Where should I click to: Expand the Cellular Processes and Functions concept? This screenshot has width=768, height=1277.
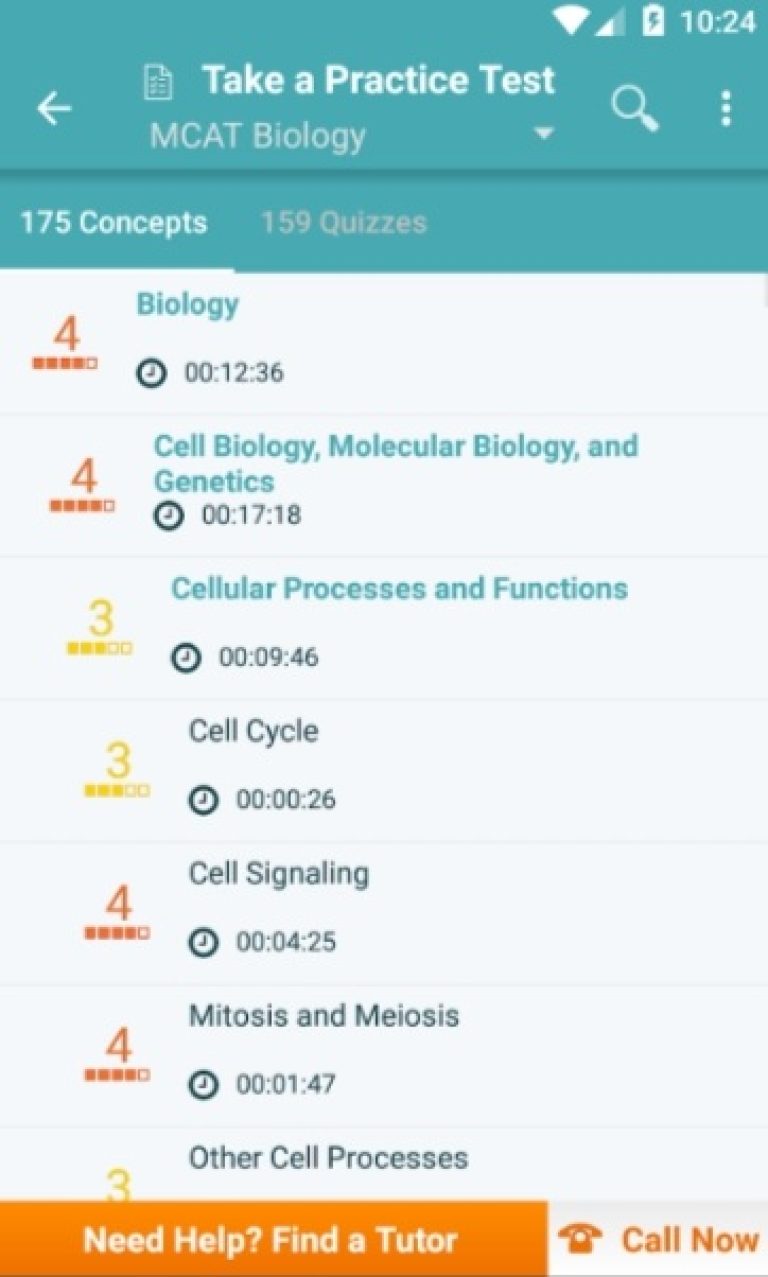(x=400, y=588)
